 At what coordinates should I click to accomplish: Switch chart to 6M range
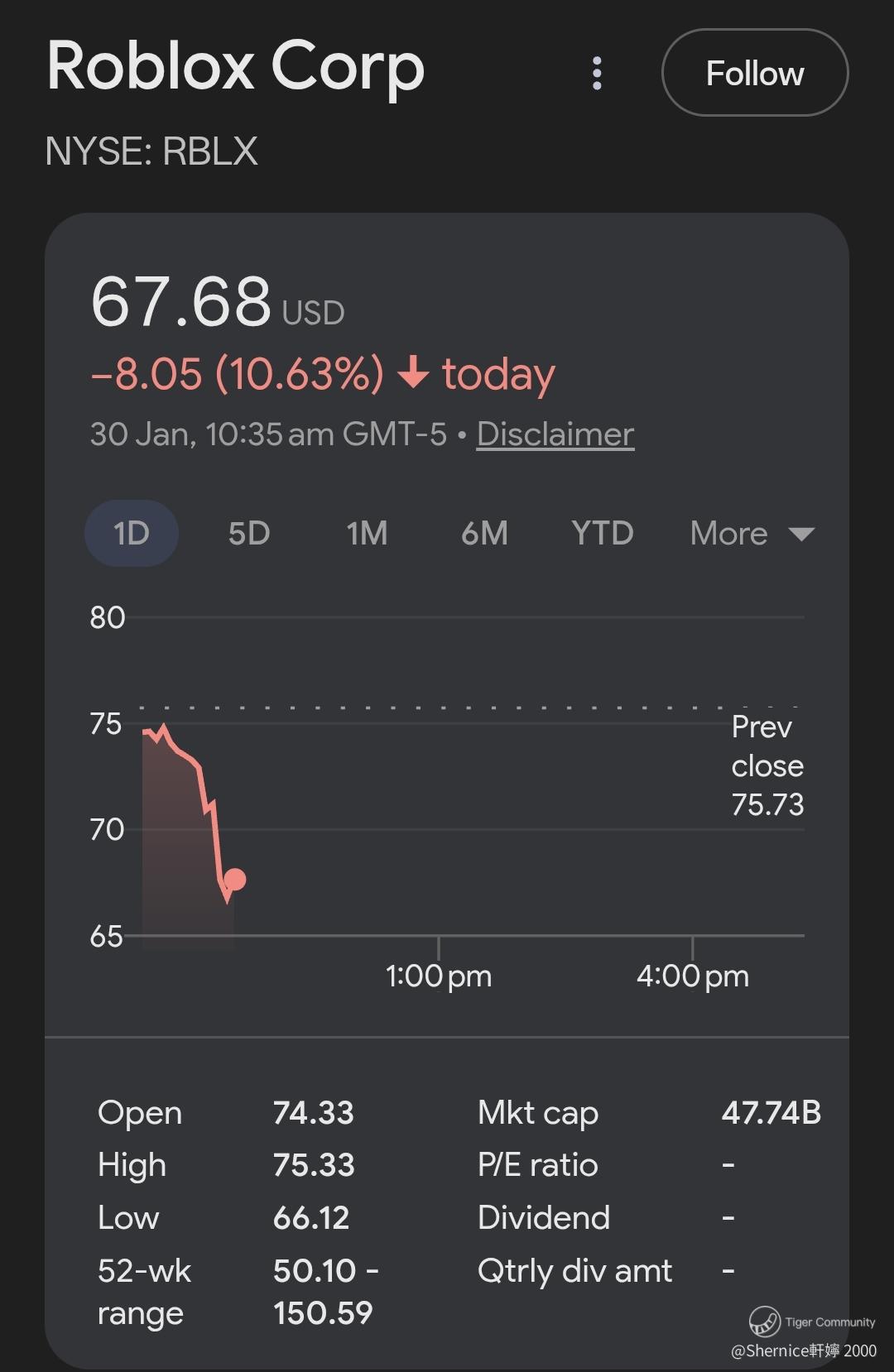pos(484,534)
